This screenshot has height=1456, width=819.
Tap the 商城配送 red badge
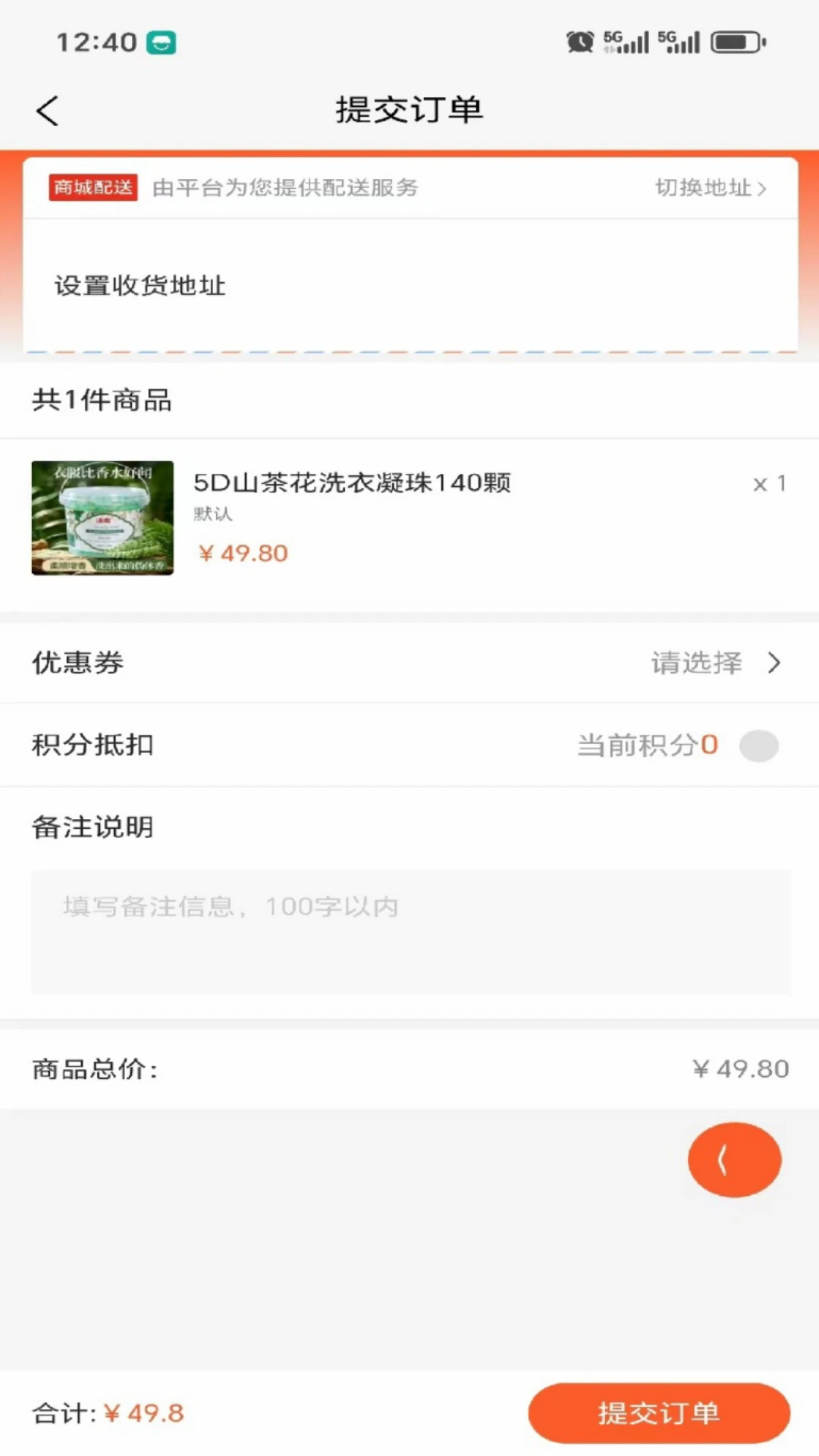[x=93, y=189]
